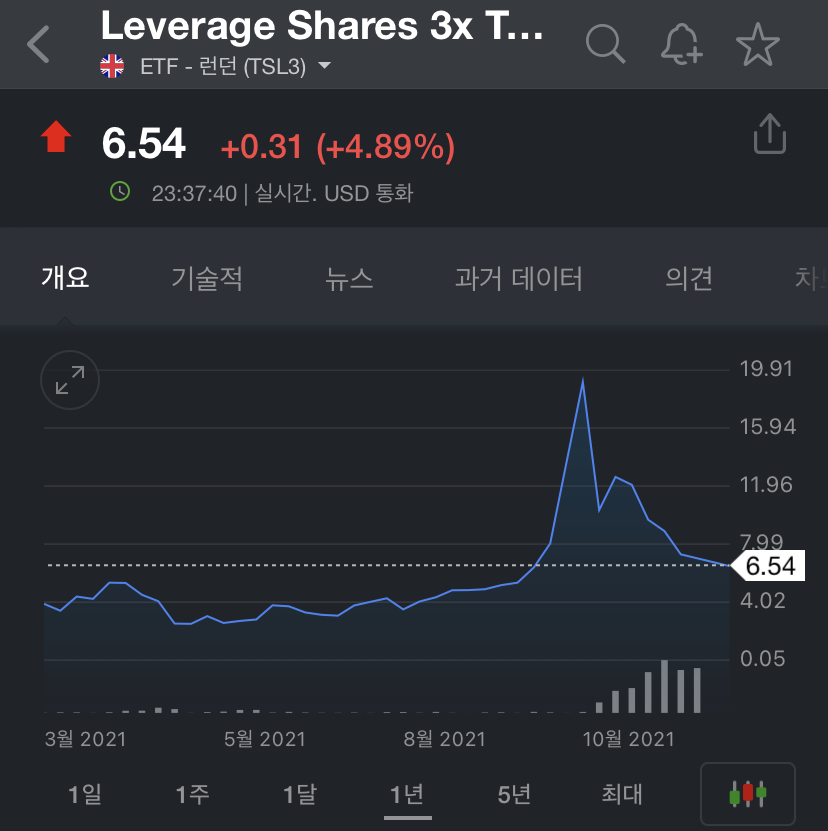Toggle candlestick chart type
The image size is (828, 831).
coord(747,794)
